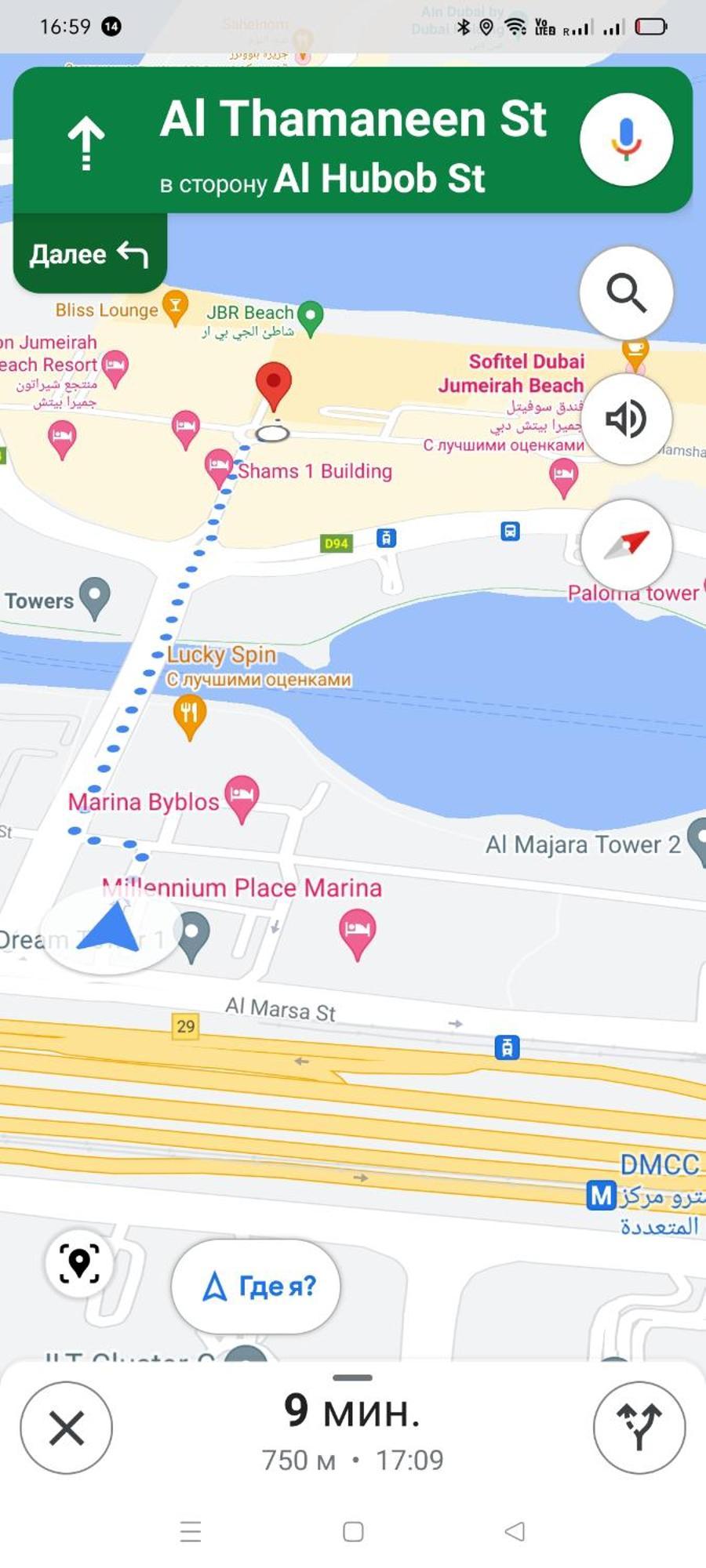The width and height of the screenshot is (706, 1568).
Task: Open search along the route
Action: tap(625, 293)
